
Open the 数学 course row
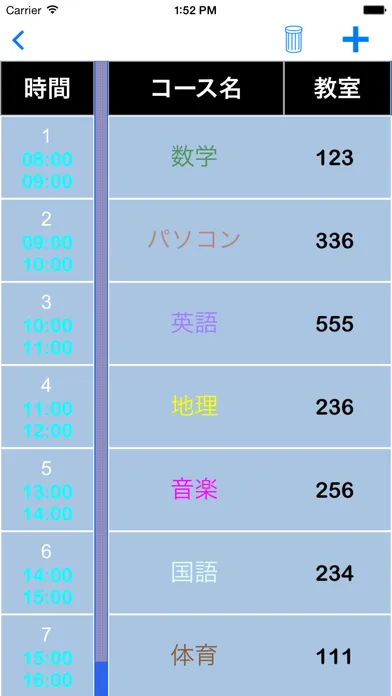click(249, 157)
